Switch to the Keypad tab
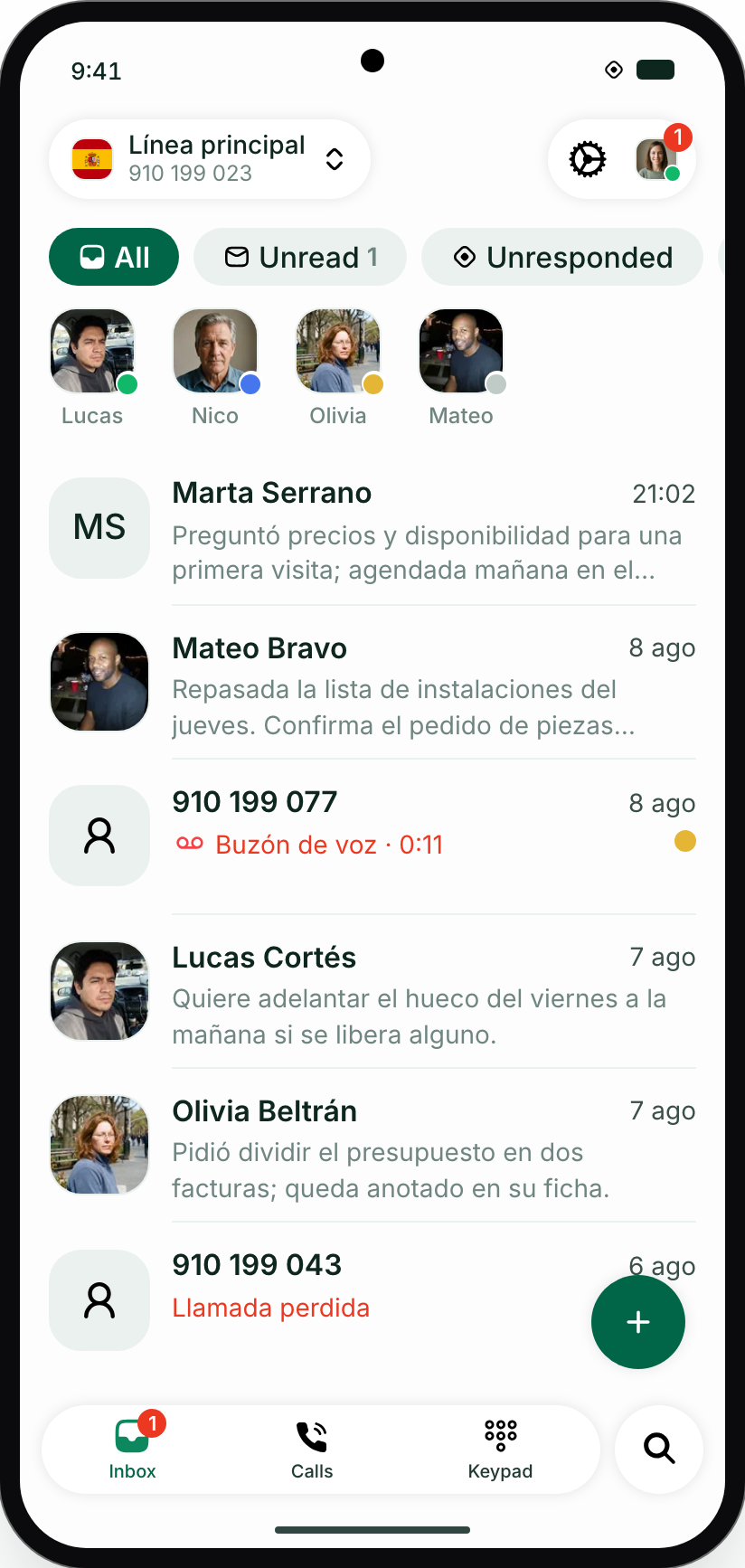 [x=500, y=1450]
